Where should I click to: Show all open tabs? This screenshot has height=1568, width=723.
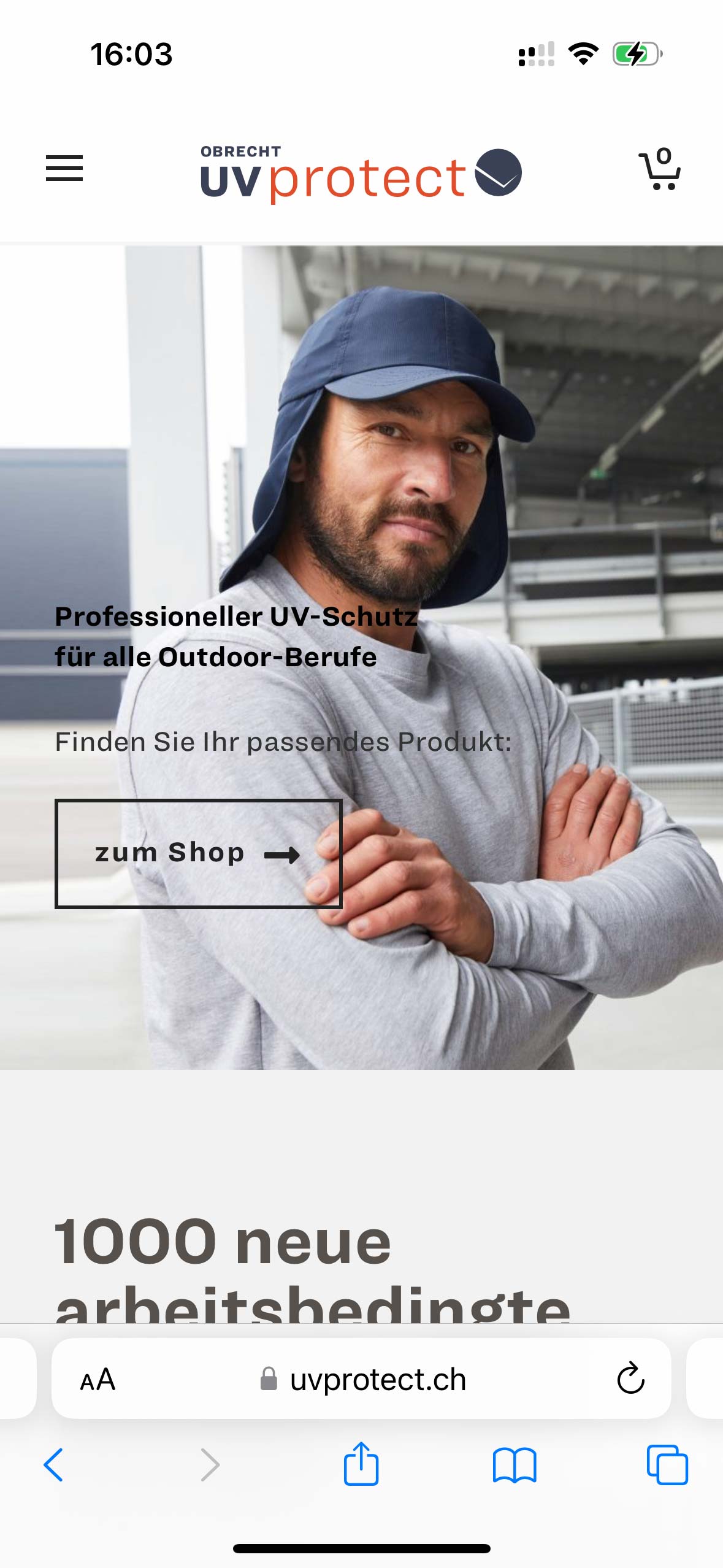pyautogui.click(x=667, y=1465)
